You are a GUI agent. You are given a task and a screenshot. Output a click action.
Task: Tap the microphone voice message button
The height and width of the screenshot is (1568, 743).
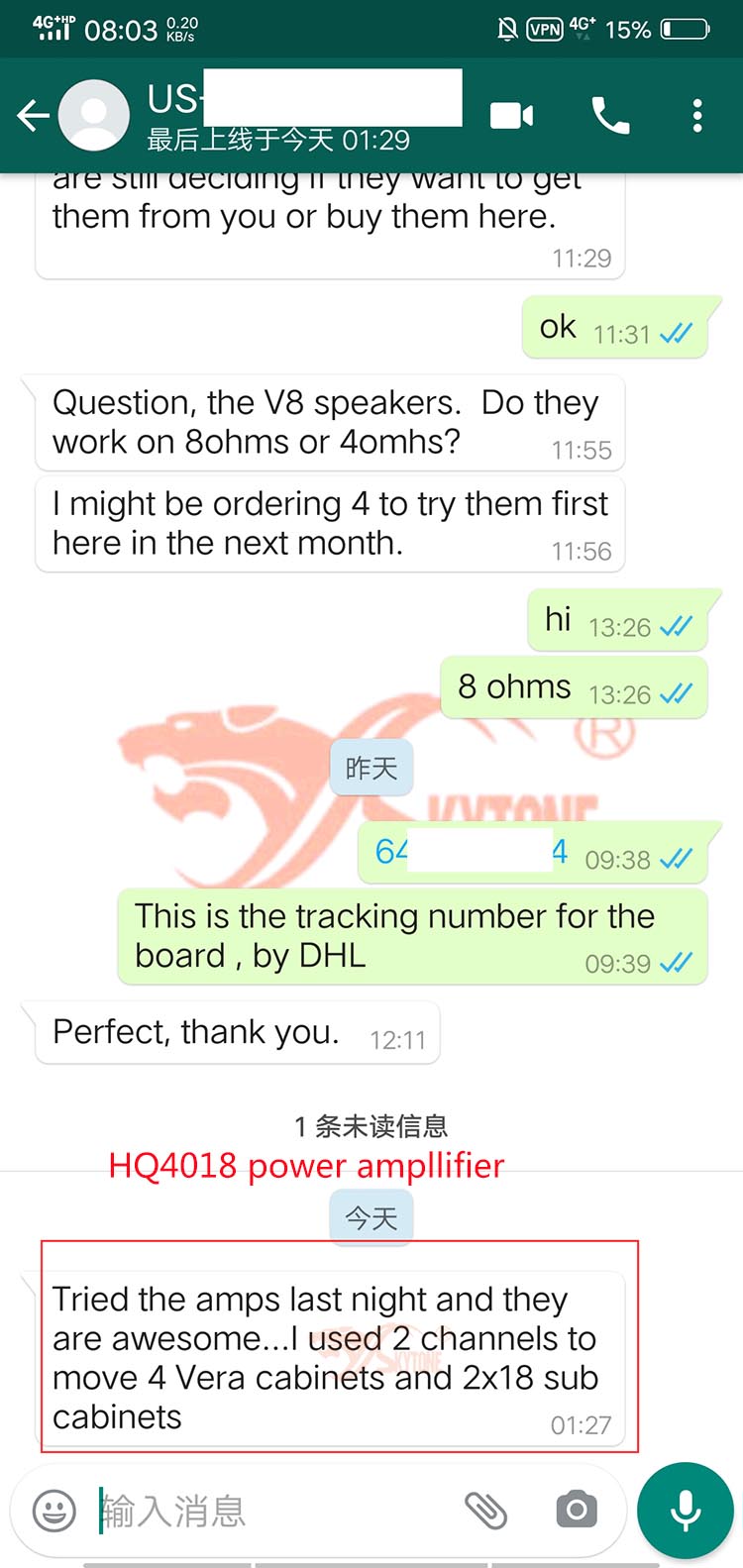[x=686, y=1512]
